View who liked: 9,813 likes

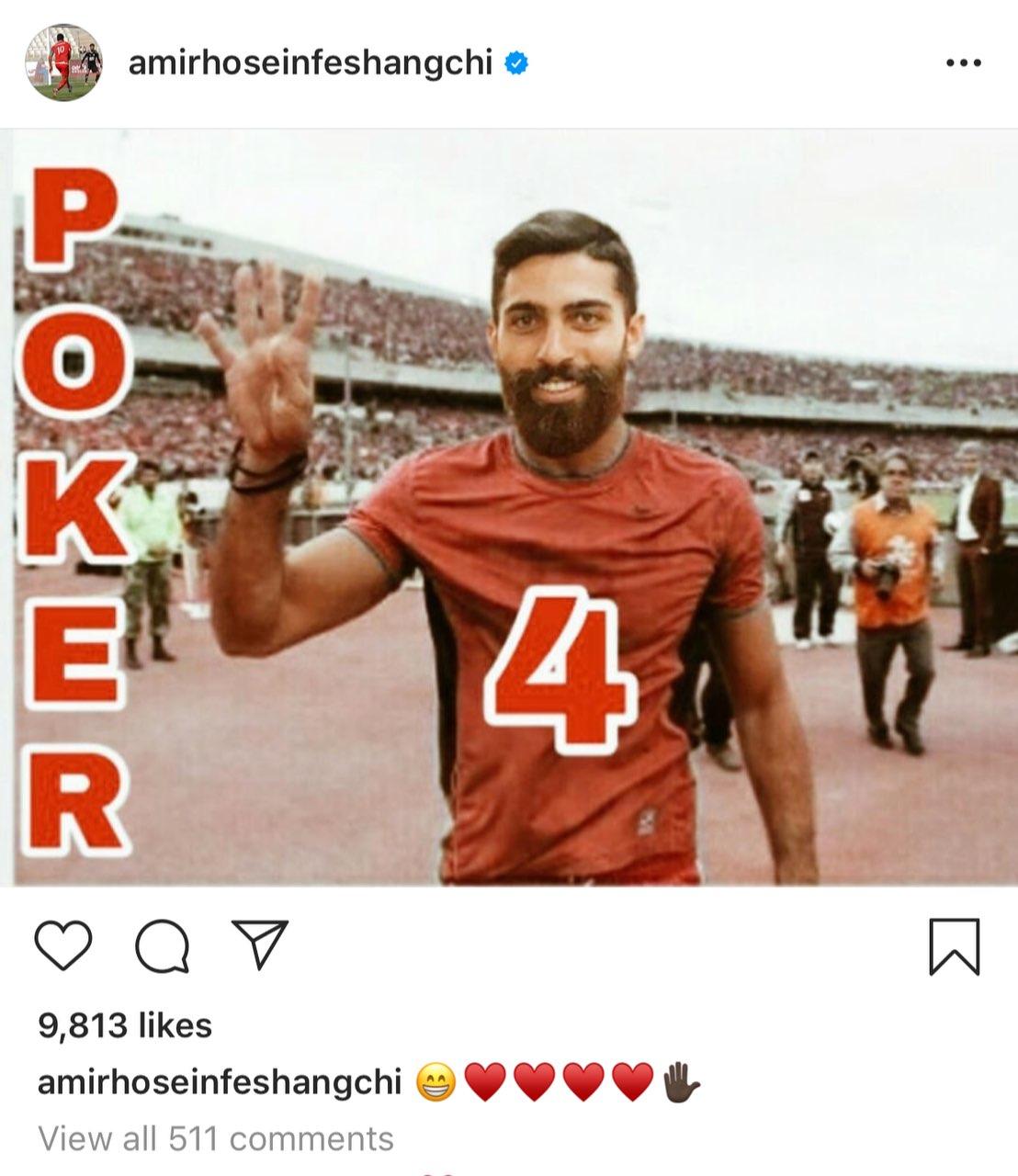(125, 1025)
